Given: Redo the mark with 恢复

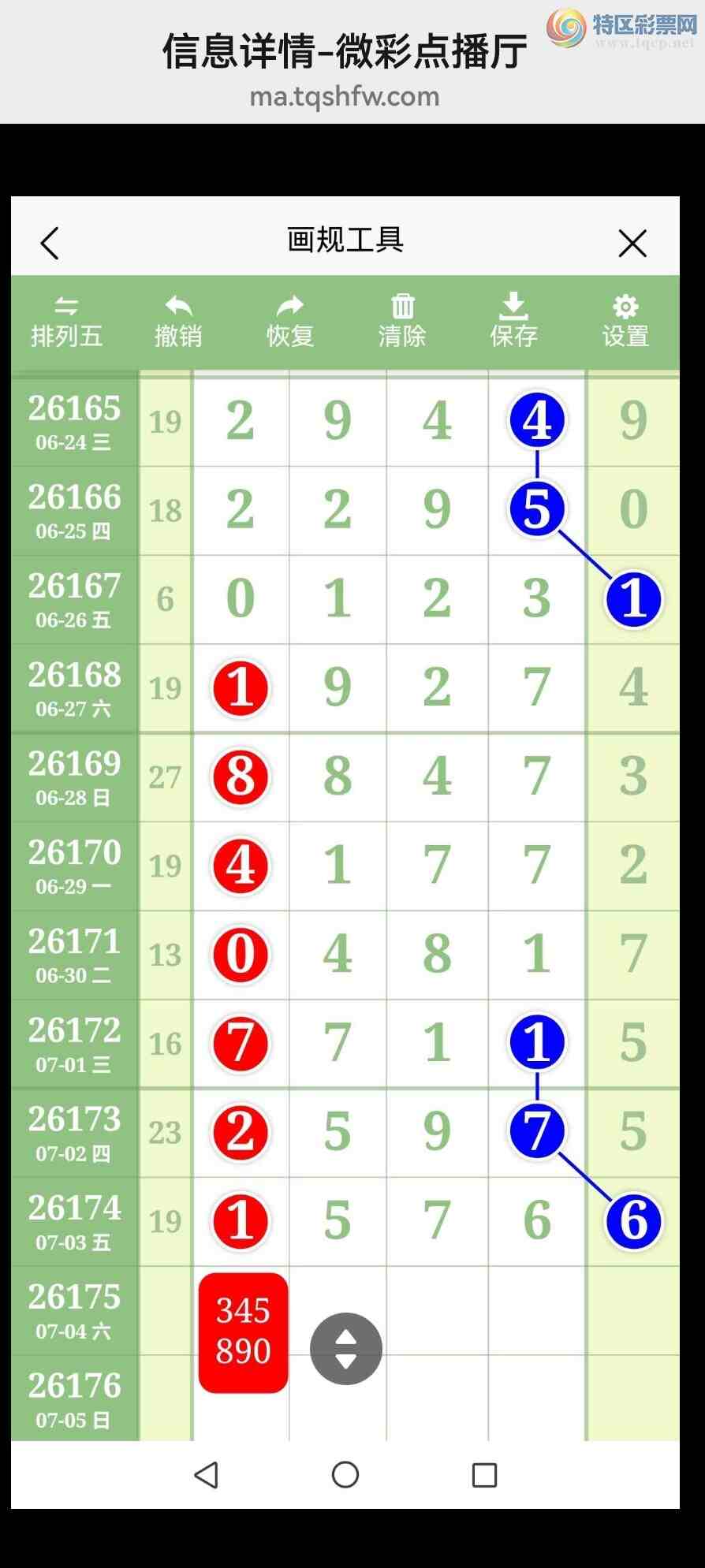Looking at the screenshot, I should (x=290, y=322).
